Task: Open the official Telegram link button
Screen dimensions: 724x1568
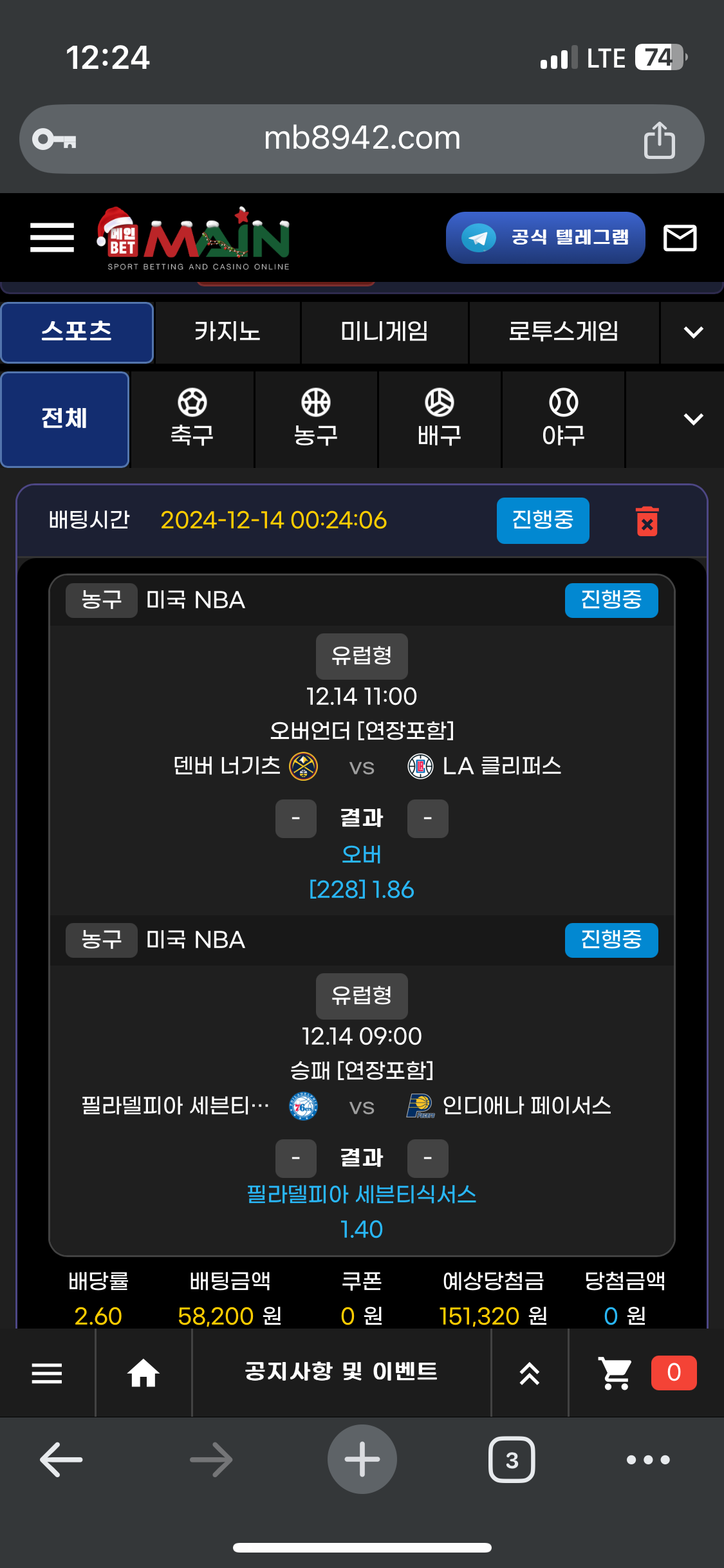Action: click(x=545, y=238)
